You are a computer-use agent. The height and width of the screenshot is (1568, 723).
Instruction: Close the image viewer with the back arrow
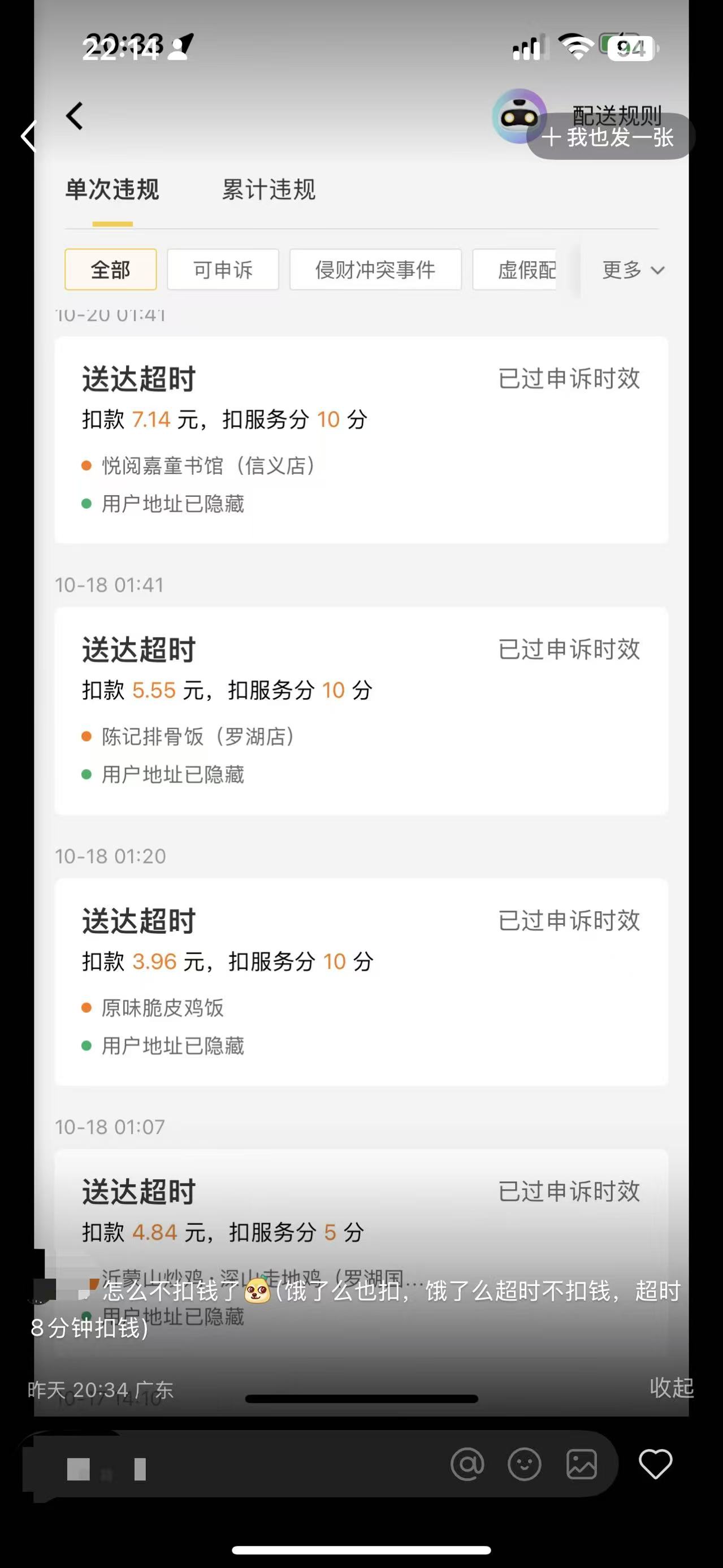[x=29, y=136]
